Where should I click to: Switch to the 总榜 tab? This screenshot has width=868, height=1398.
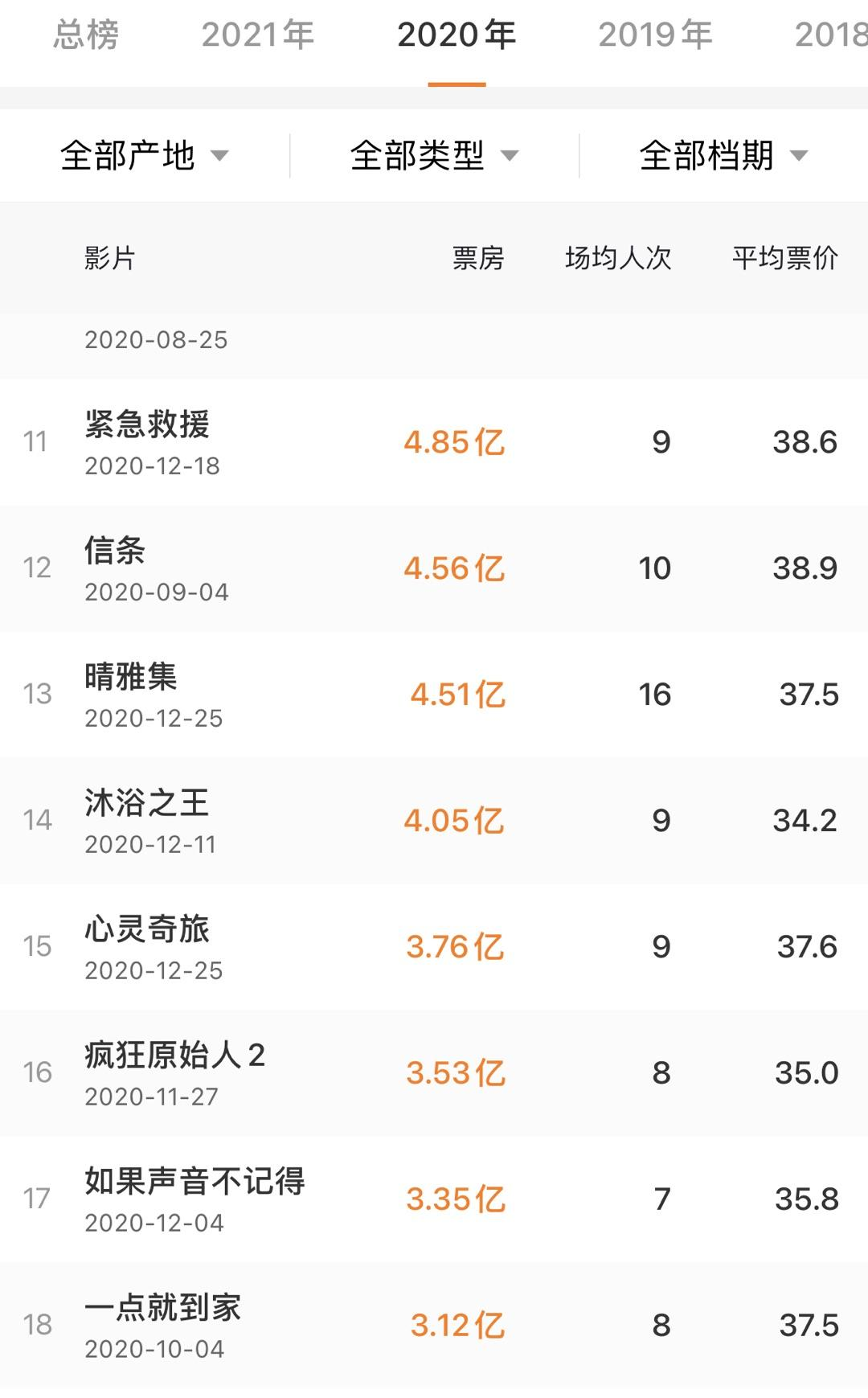[x=86, y=35]
